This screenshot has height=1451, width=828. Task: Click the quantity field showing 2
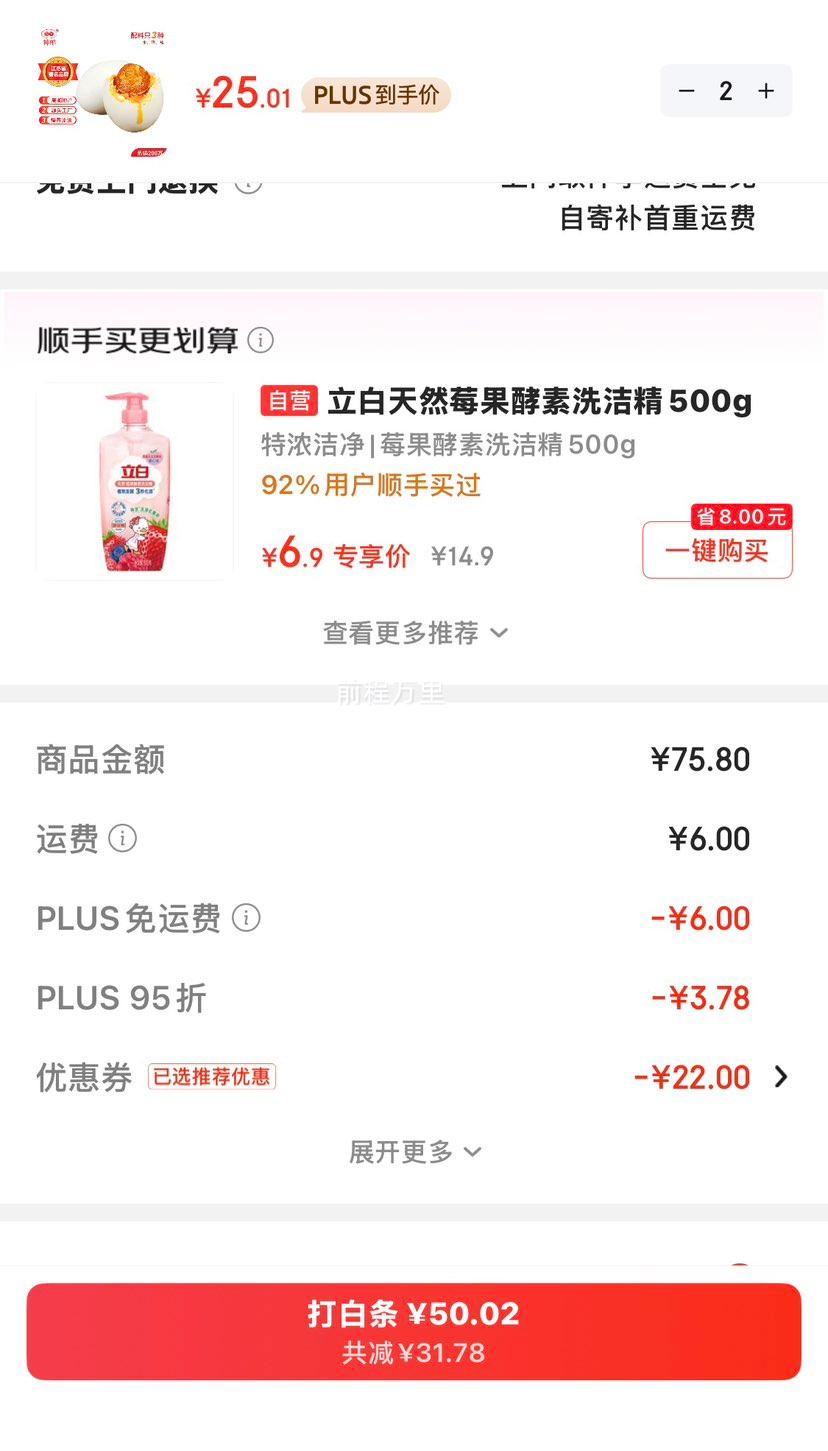726,91
